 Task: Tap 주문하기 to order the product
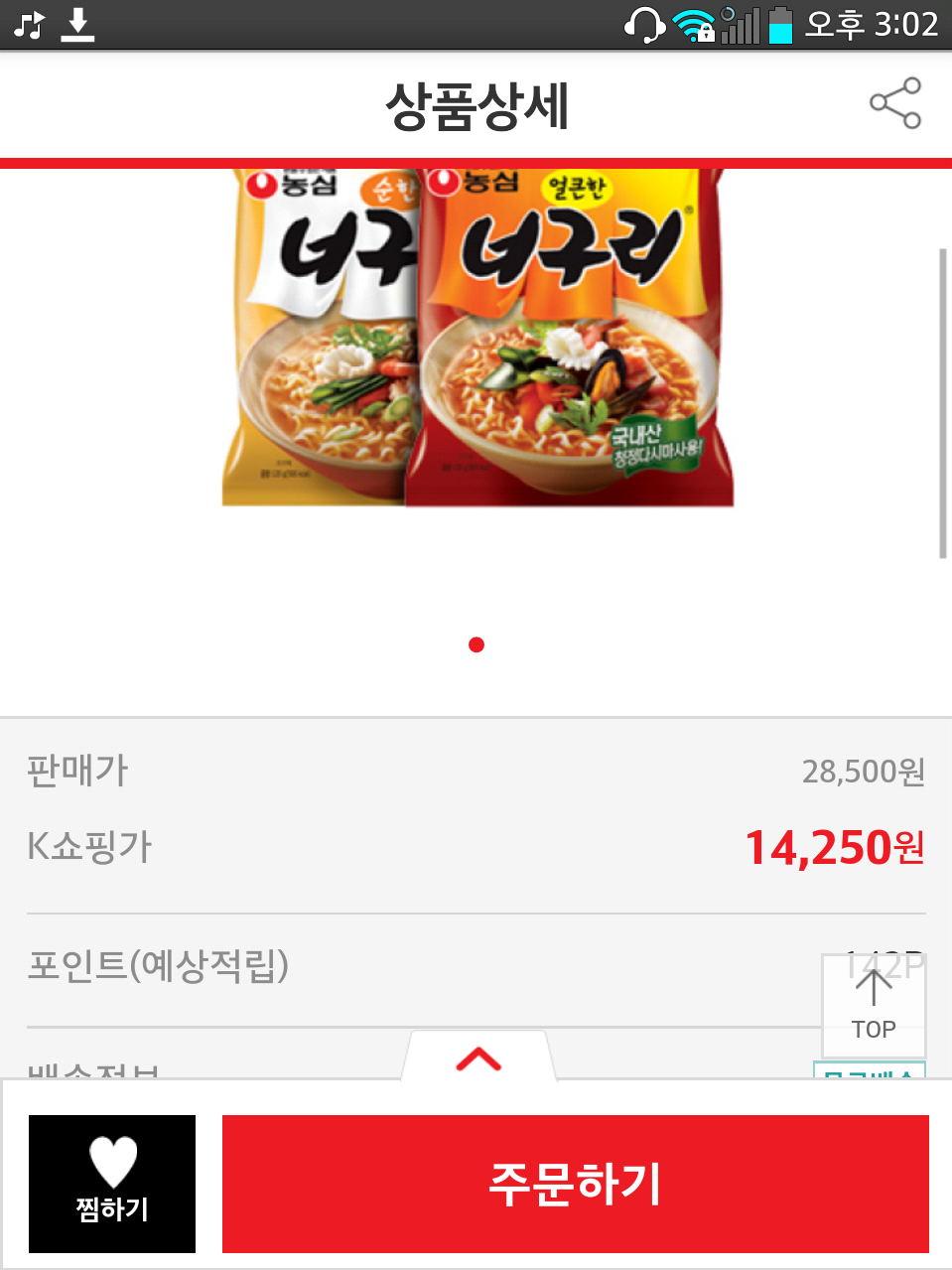click(x=575, y=1183)
